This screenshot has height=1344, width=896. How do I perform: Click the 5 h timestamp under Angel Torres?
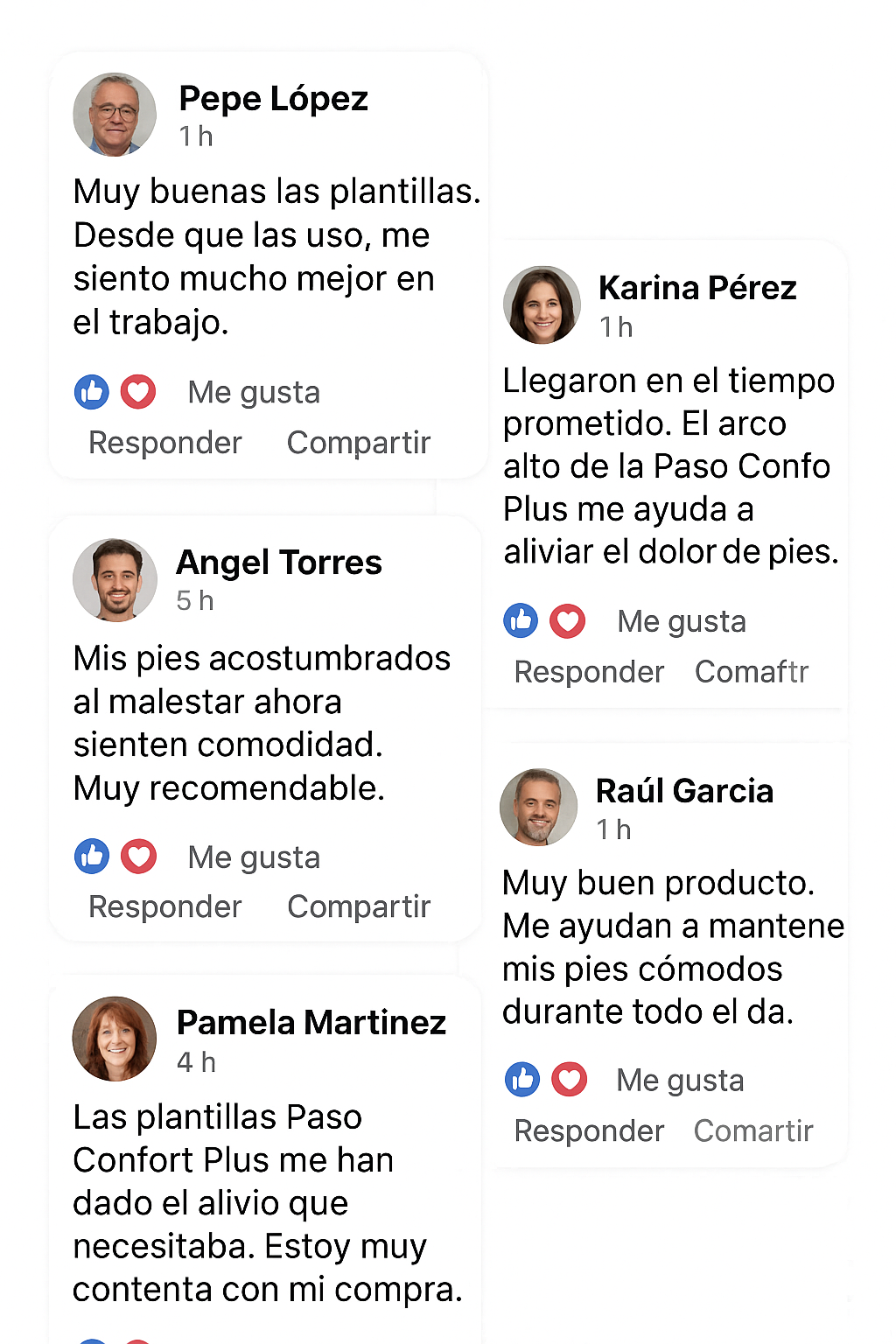pyautogui.click(x=192, y=601)
